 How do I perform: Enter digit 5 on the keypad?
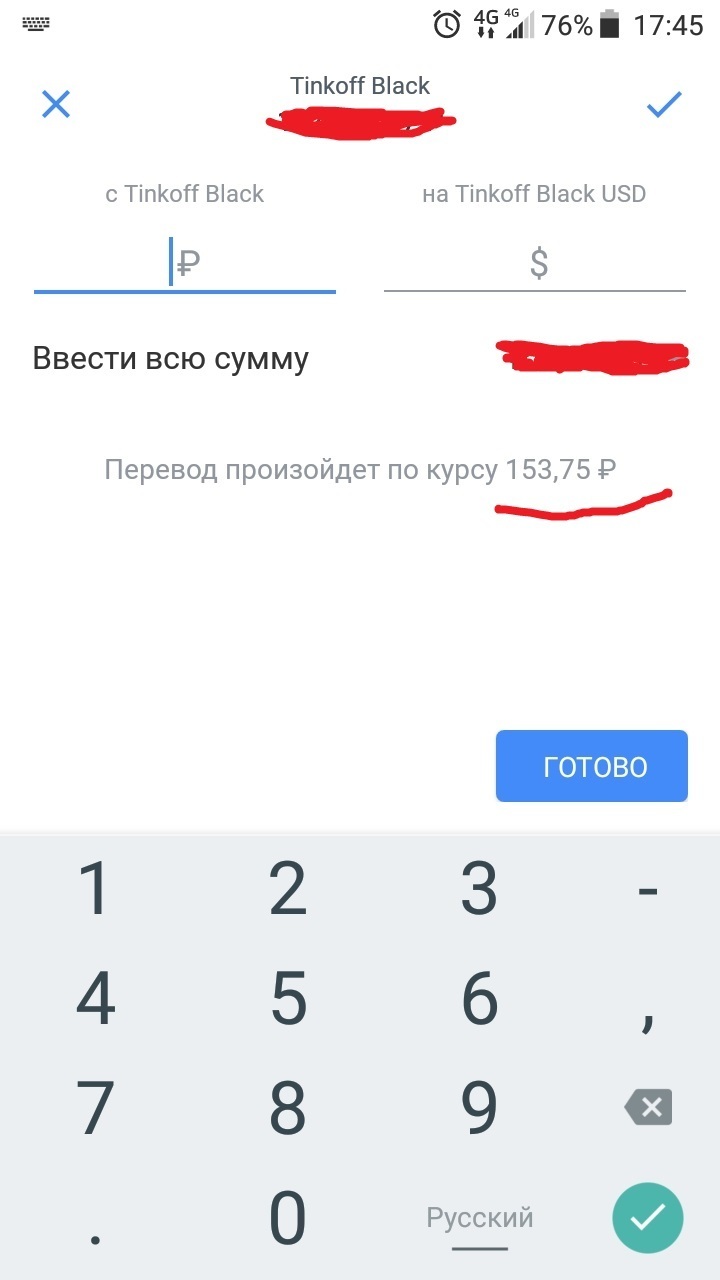click(x=288, y=998)
